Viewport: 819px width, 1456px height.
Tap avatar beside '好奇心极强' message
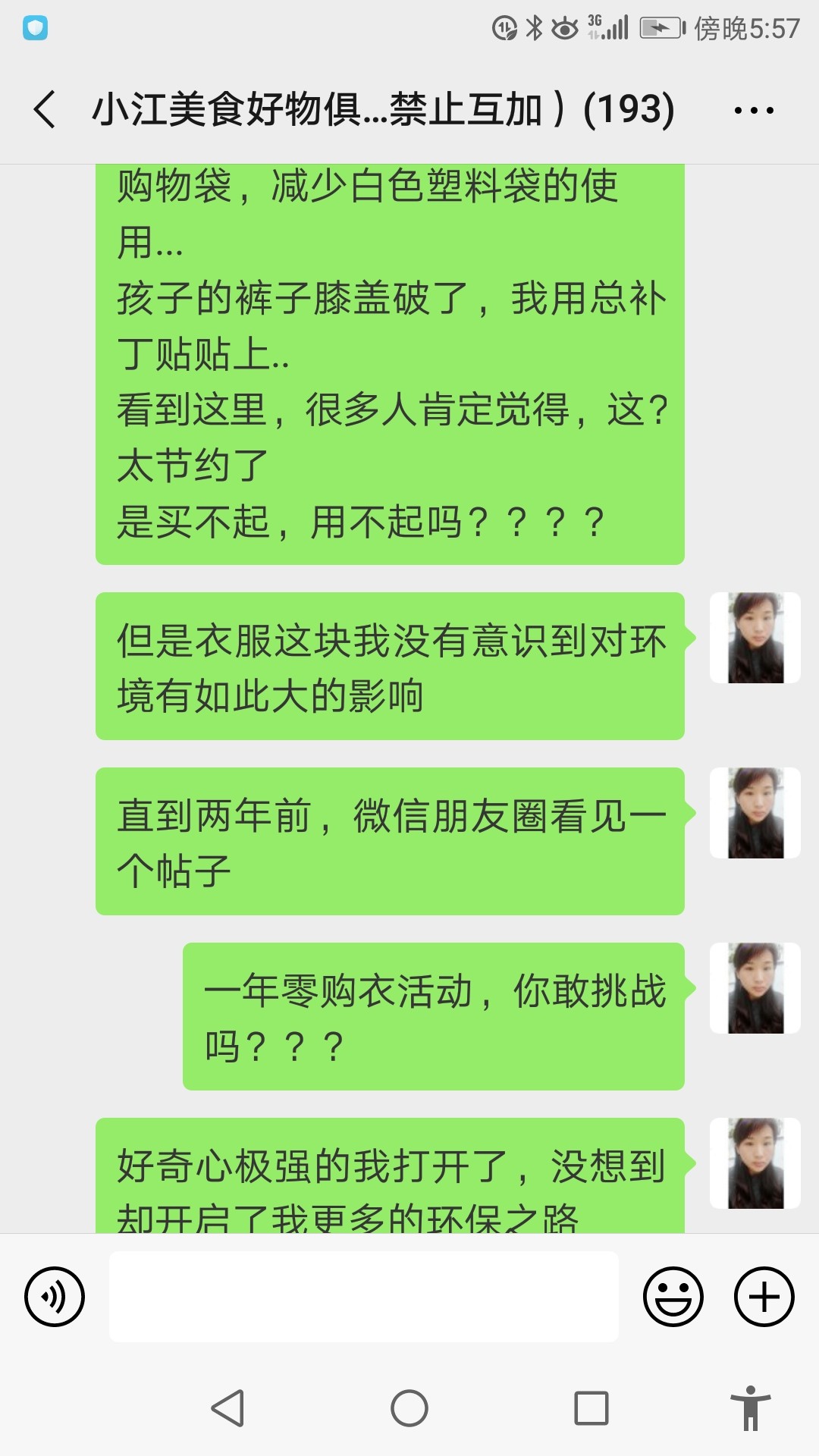755,1163
